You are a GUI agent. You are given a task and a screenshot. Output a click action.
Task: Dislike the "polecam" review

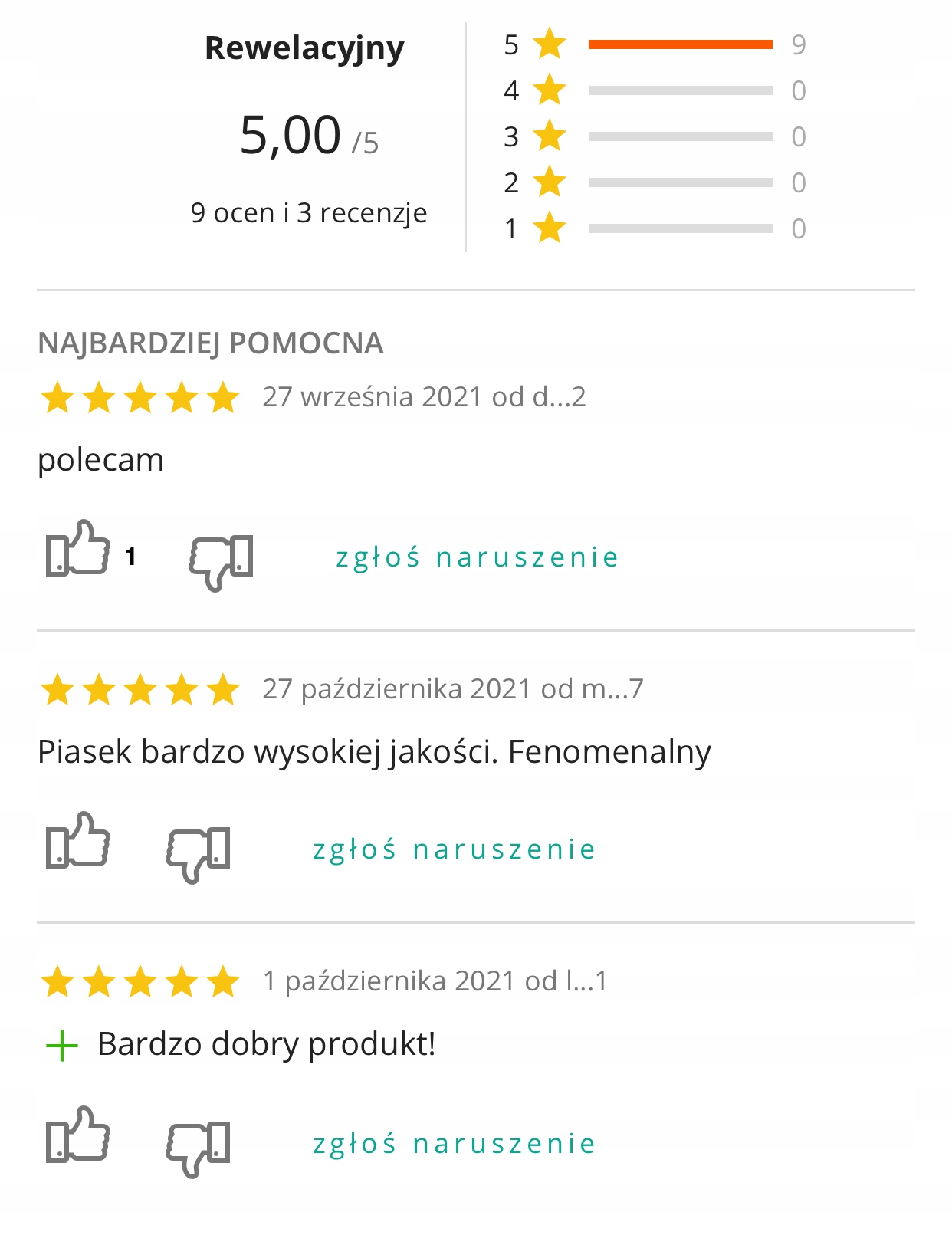pos(221,561)
